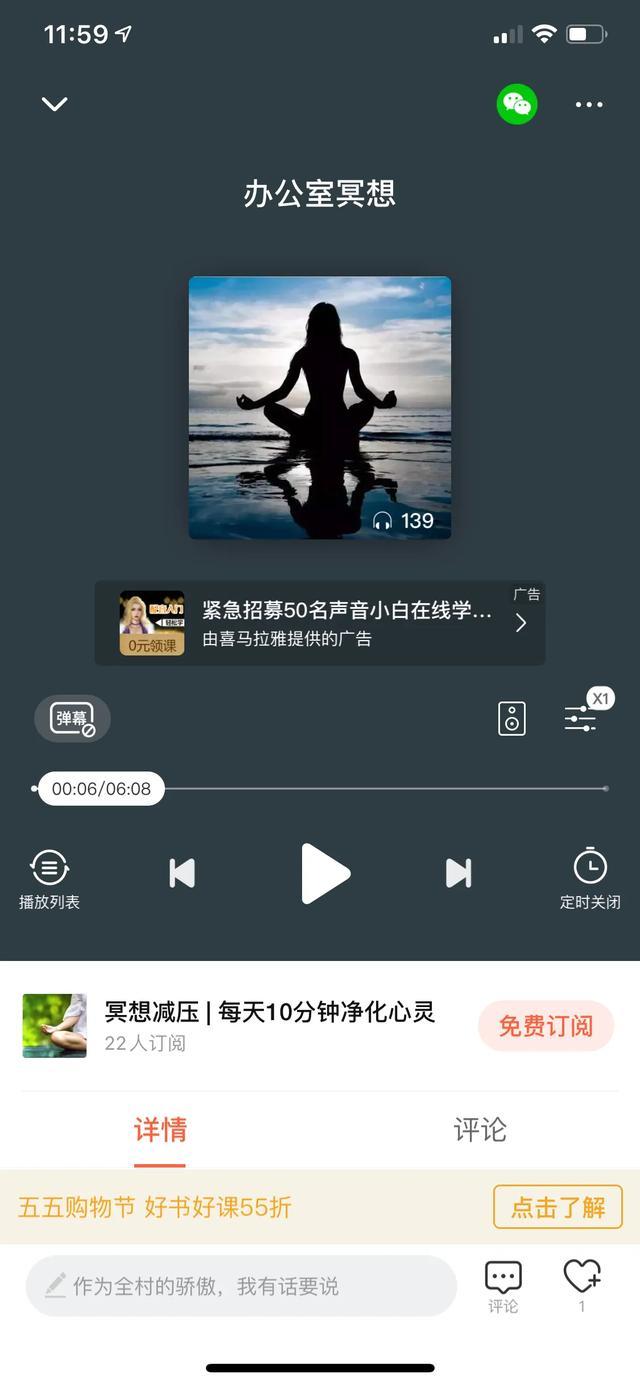Play the 办公室冥想 audio
Screen dimensions: 640x1386
(325, 873)
